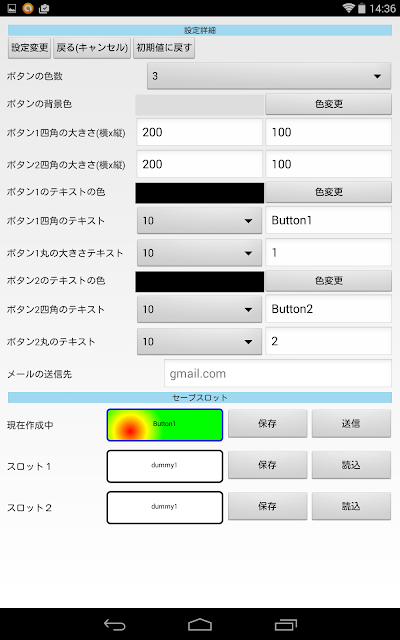The height and width of the screenshot is (640, 400).
Task: Open ボタン2丸のテキスト size dropdown
Action: click(x=199, y=341)
